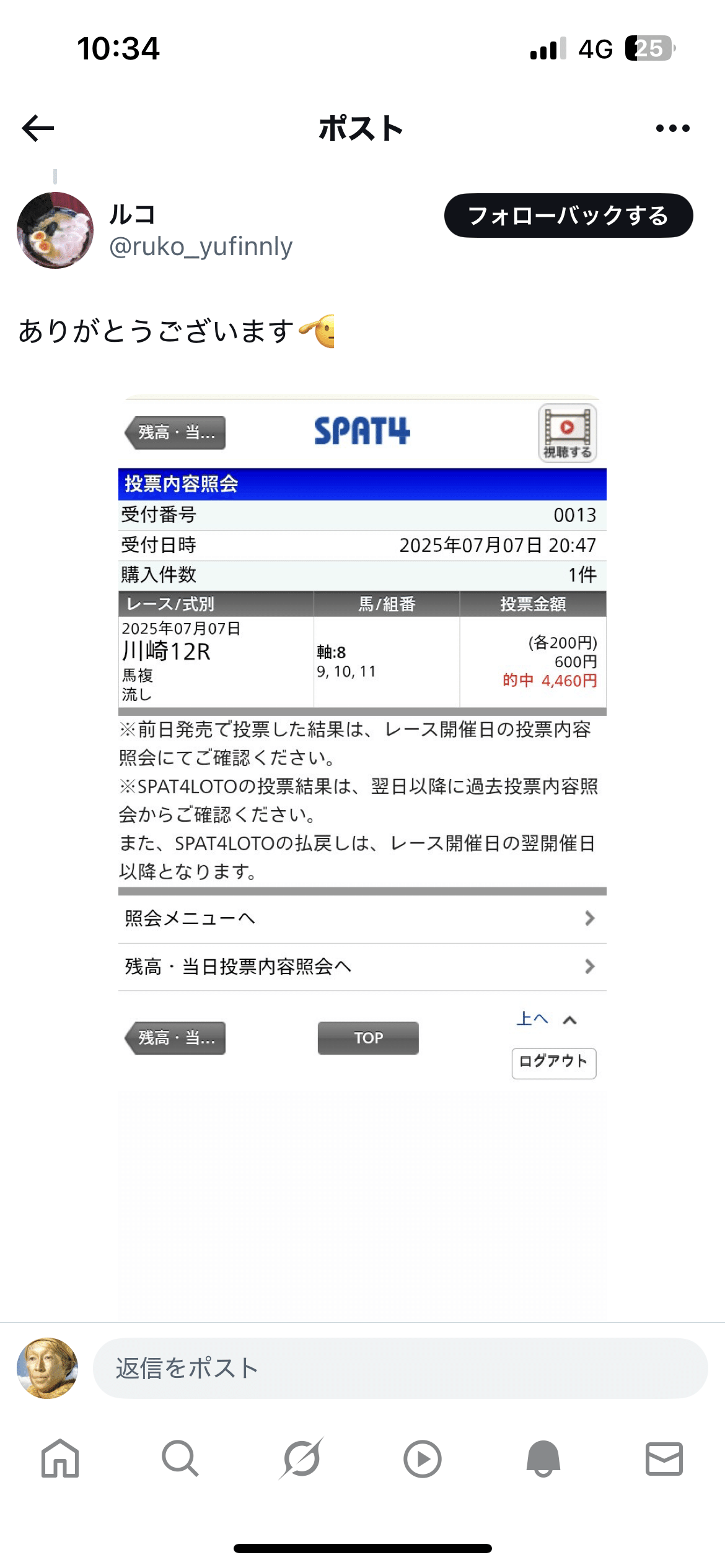The width and height of the screenshot is (725, 1568).
Task: Go back from the post
Action: coord(38,128)
